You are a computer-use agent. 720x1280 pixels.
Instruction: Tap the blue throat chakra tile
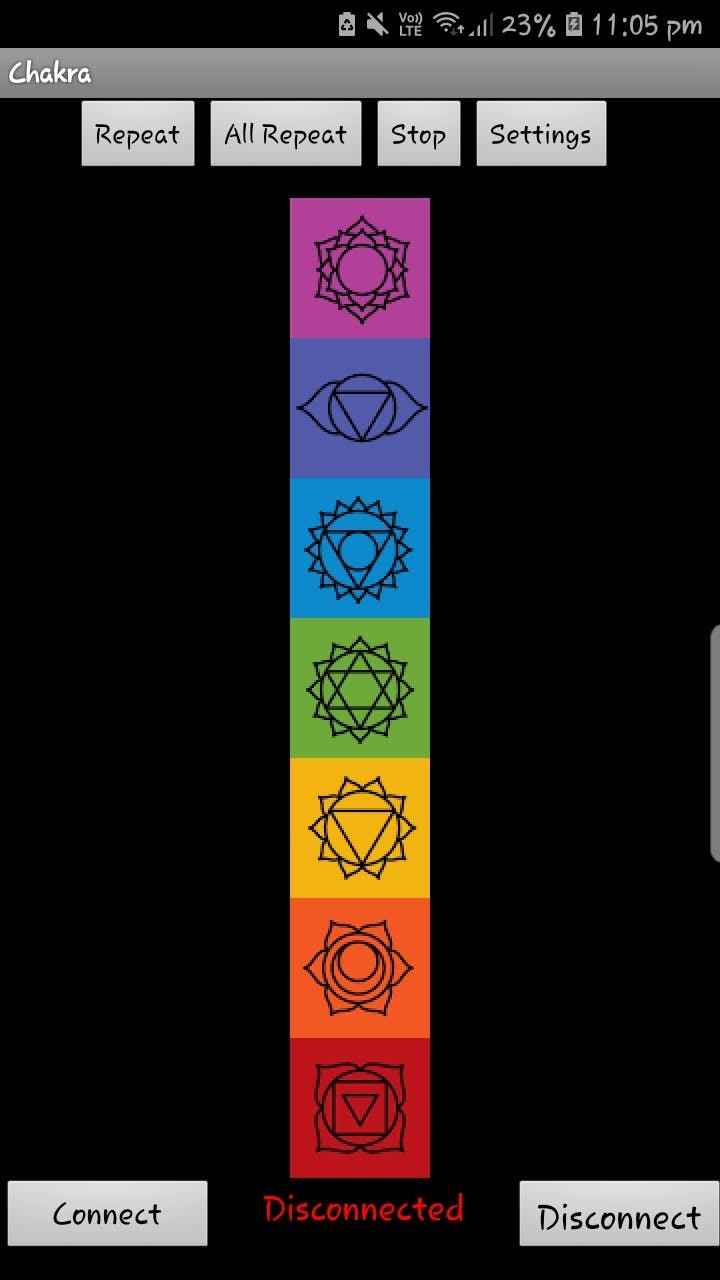pyautogui.click(x=360, y=548)
